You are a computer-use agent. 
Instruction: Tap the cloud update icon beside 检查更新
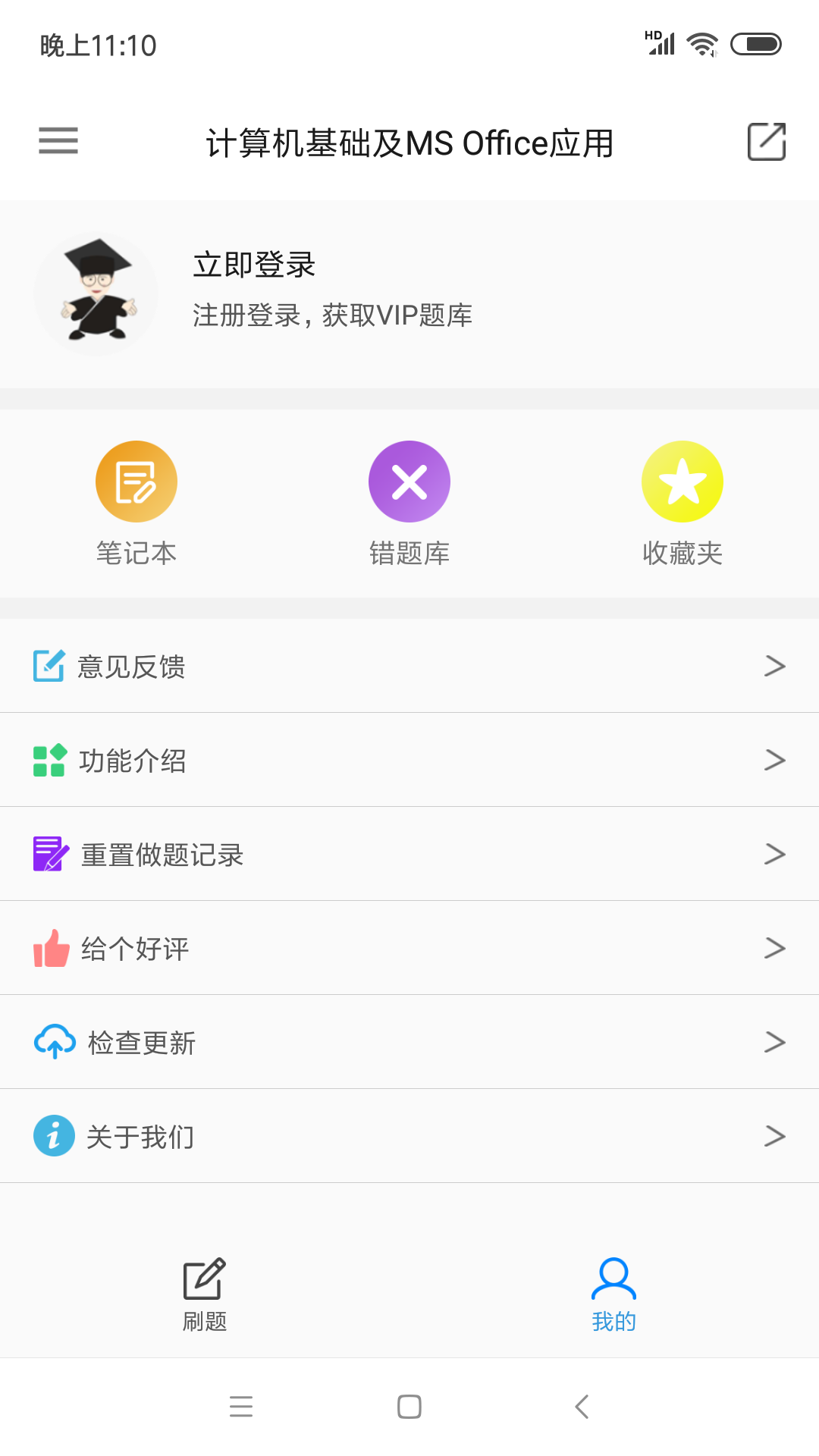(53, 1042)
